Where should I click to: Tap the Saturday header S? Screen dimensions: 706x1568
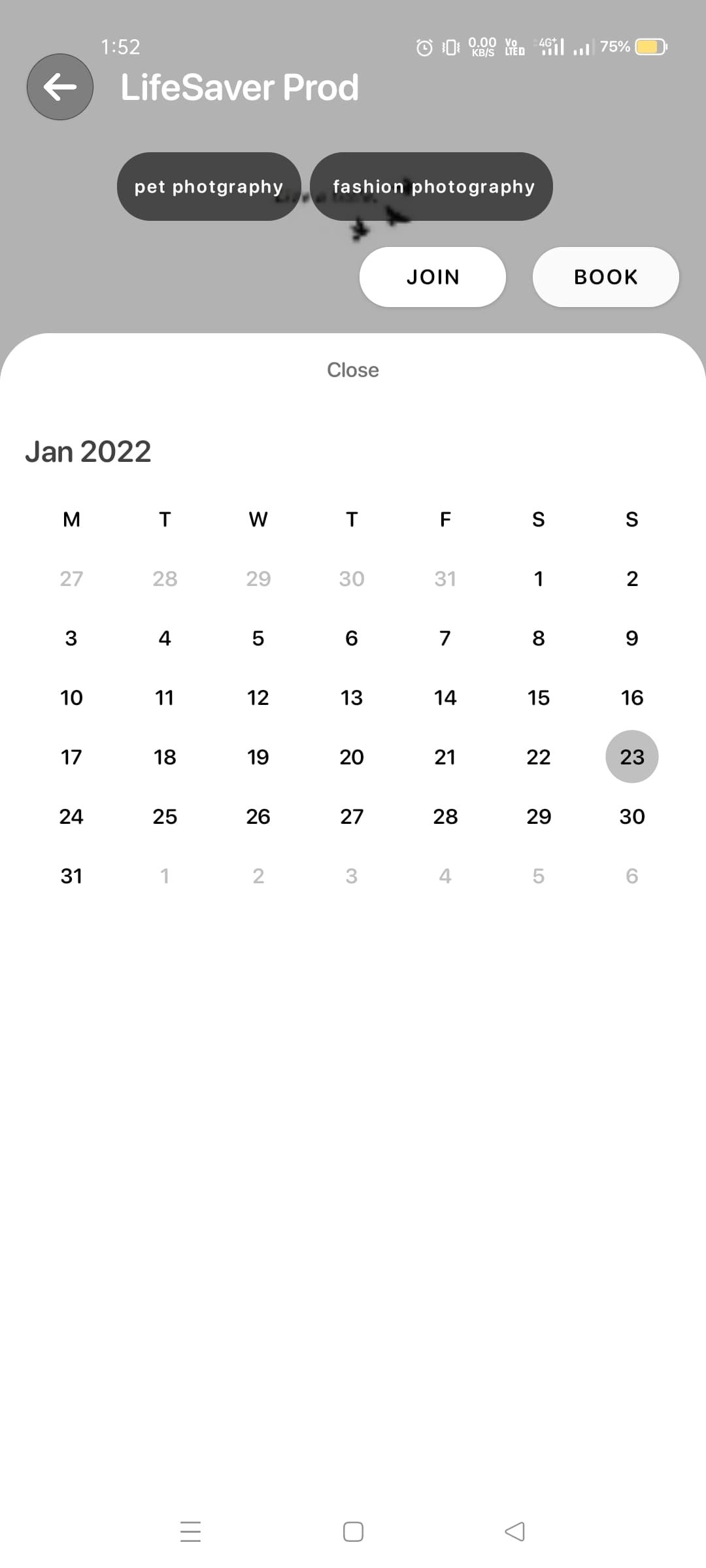tap(538, 519)
